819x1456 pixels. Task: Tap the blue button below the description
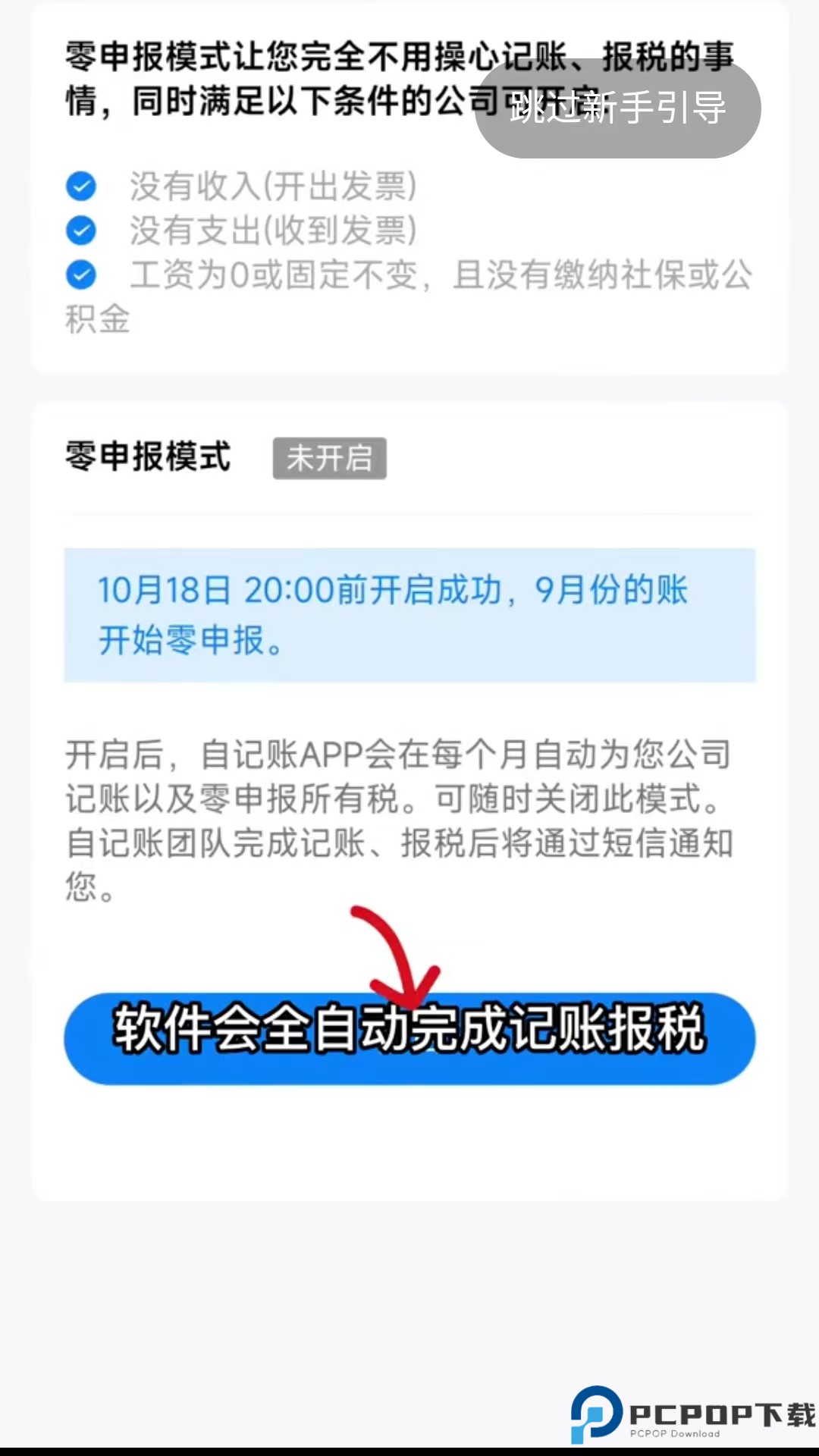409,1038
